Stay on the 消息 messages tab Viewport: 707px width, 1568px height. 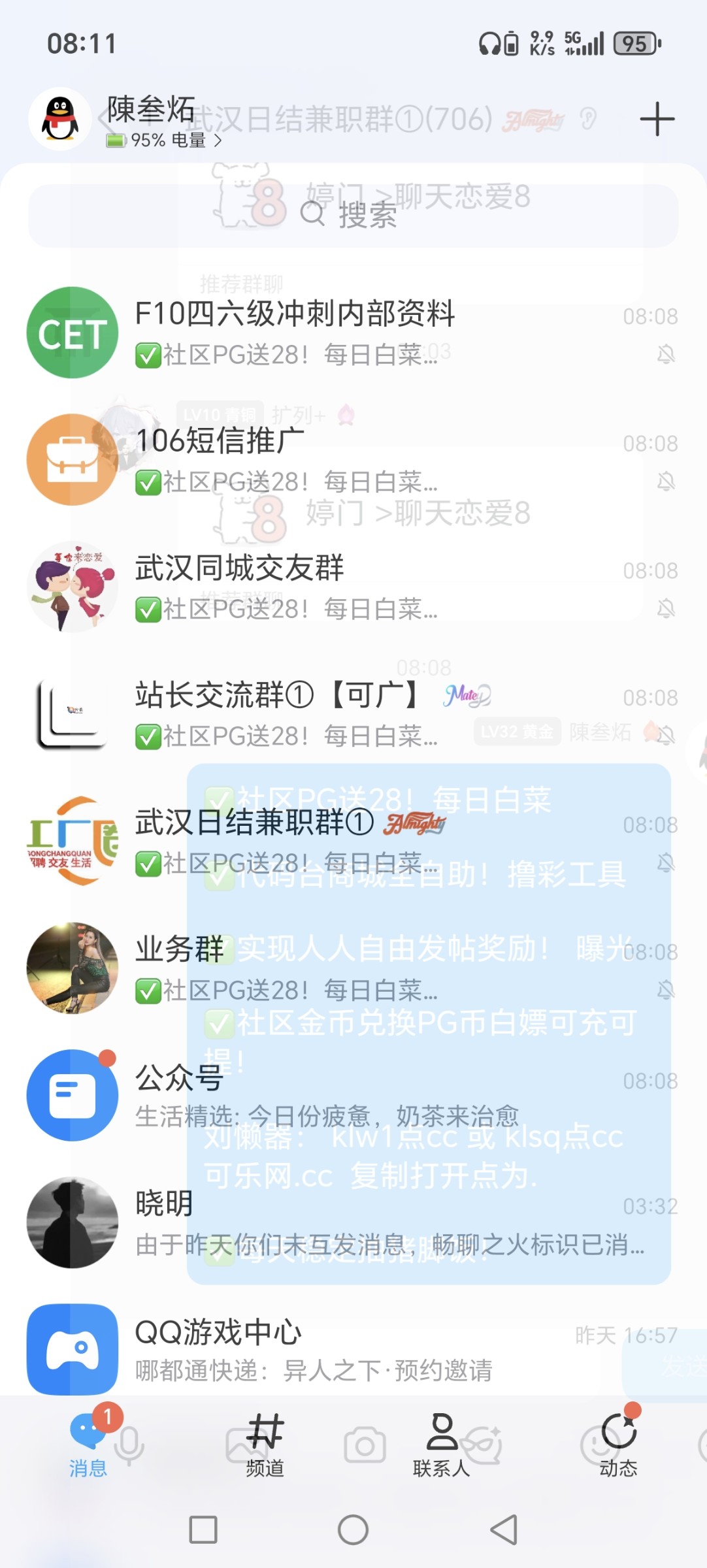click(87, 1447)
